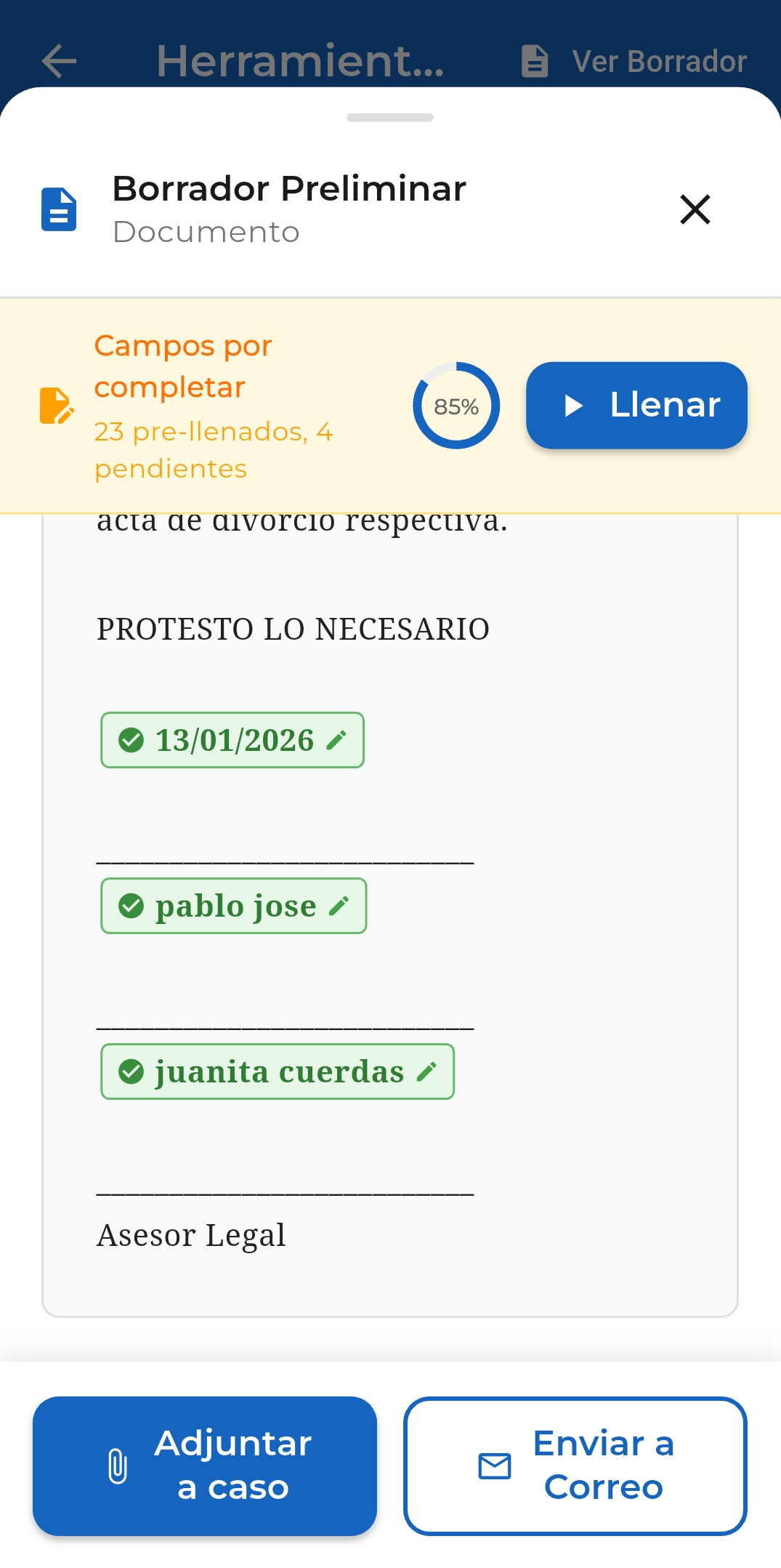Viewport: 781px width, 1568px height.
Task: Edit the pablo jose field using the pencil icon
Action: point(339,905)
